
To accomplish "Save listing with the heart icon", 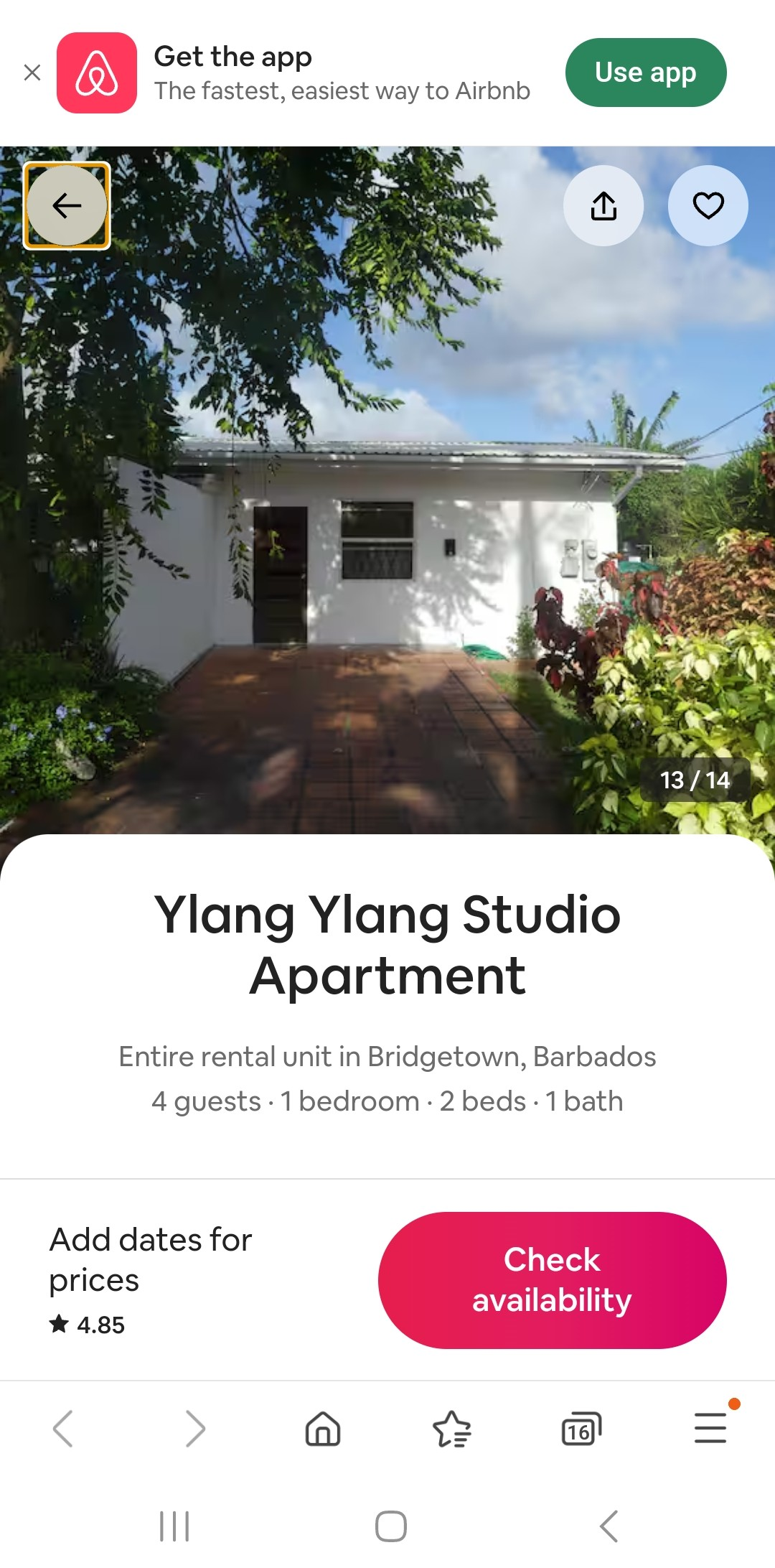I will point(708,206).
